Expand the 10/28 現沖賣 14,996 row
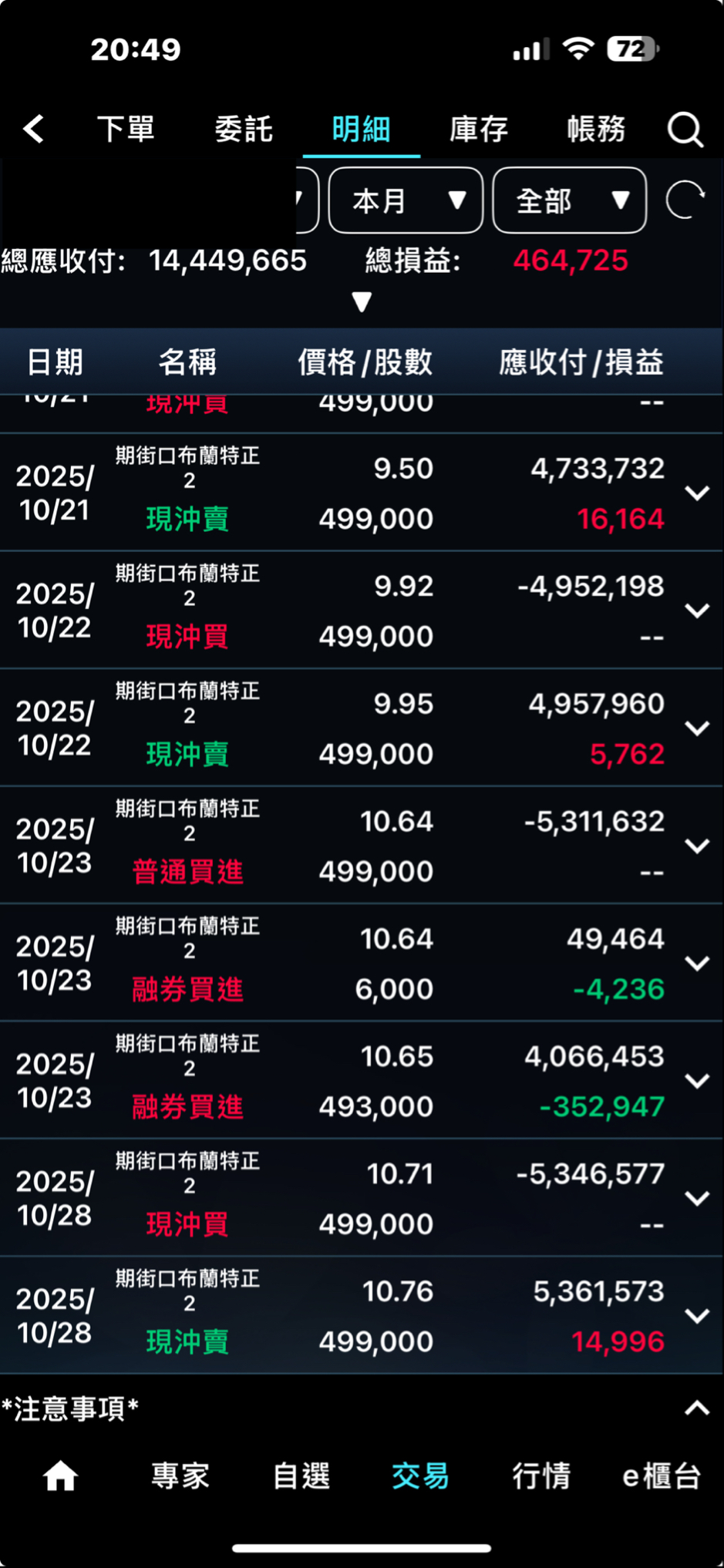This screenshot has height=1568, width=724. pos(697,1316)
